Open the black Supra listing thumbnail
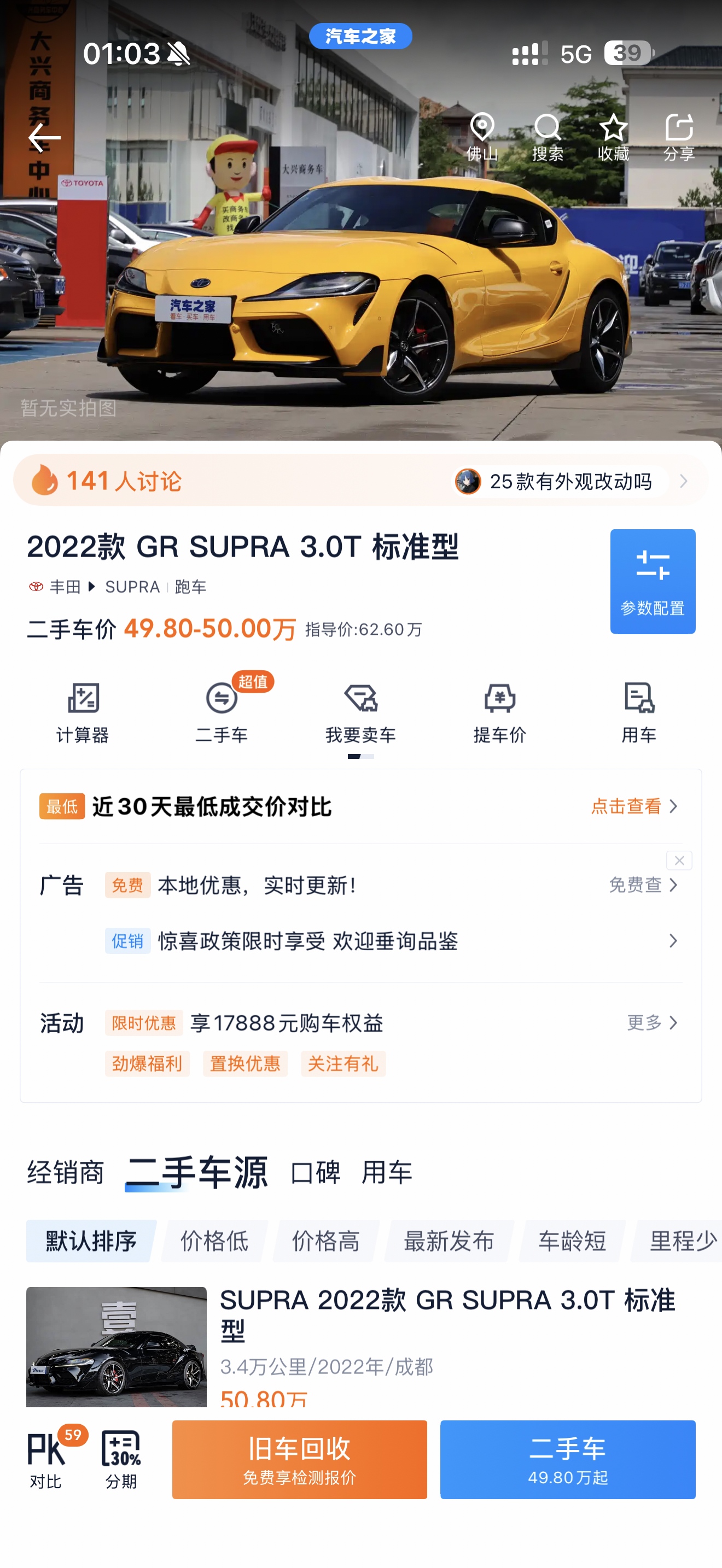 point(117,1345)
